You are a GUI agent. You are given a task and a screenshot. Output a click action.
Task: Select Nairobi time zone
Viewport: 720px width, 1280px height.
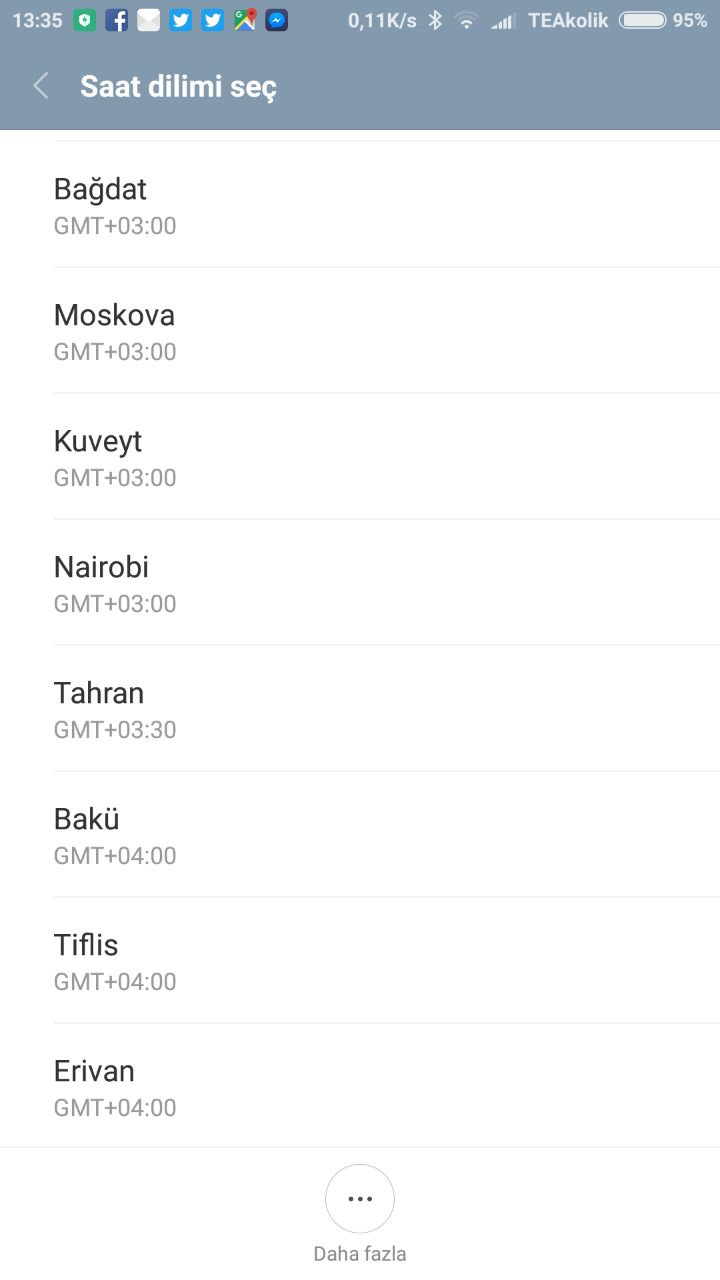[x=360, y=583]
